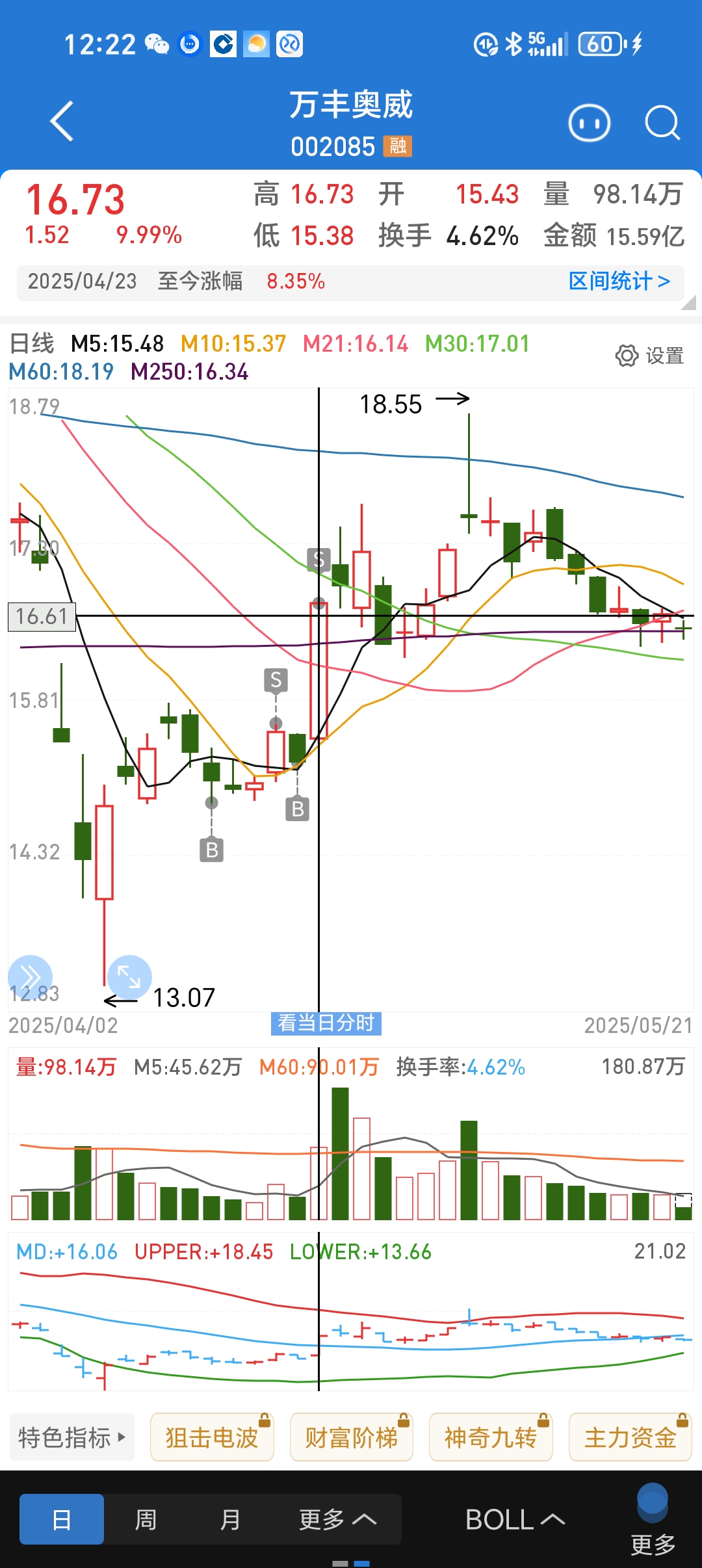This screenshot has width=702, height=1568.
Task: Tap the blue double-arrow shortcut on chart
Action: coord(29,978)
